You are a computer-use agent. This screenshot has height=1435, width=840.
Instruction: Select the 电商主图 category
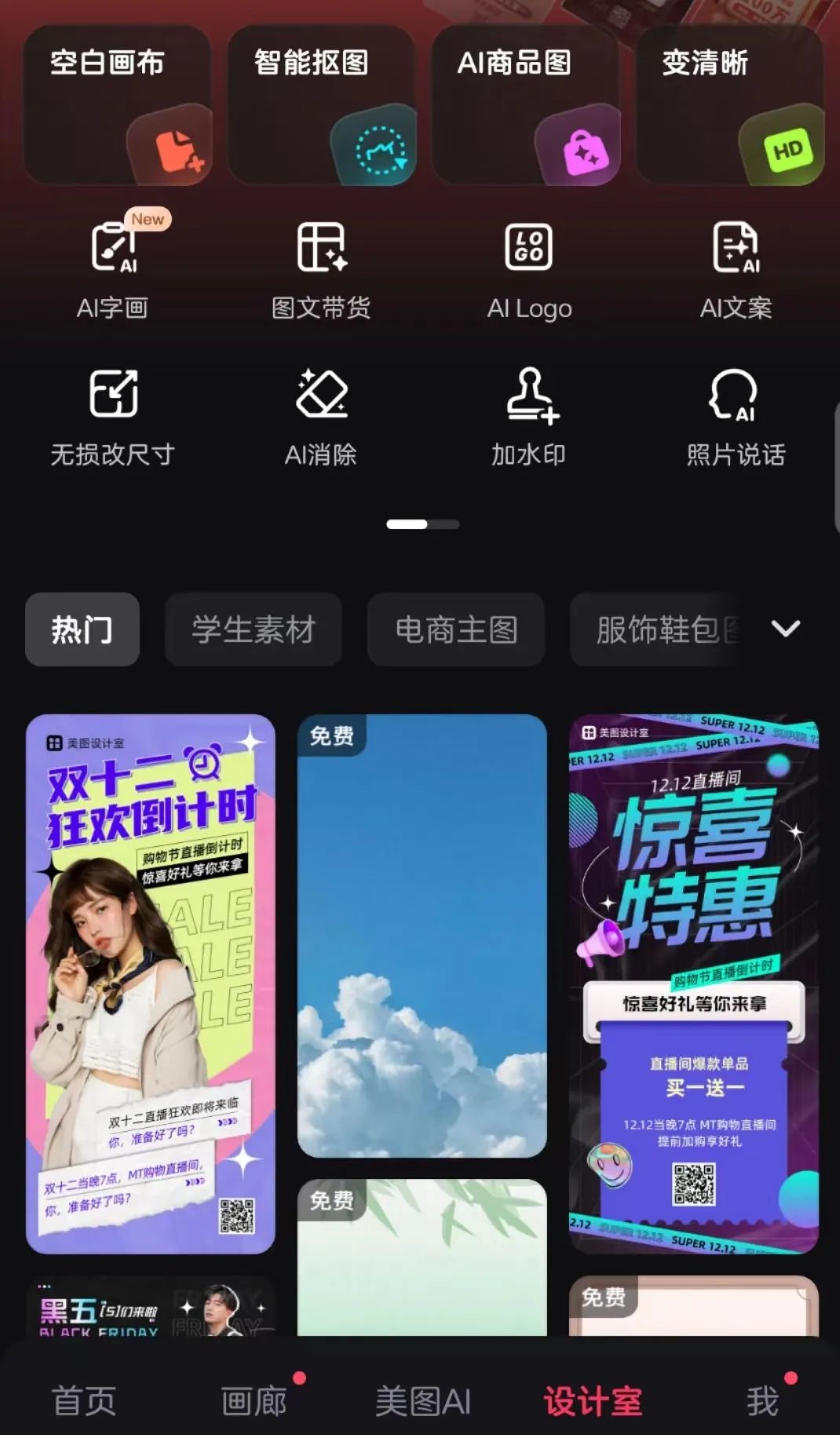click(x=455, y=629)
